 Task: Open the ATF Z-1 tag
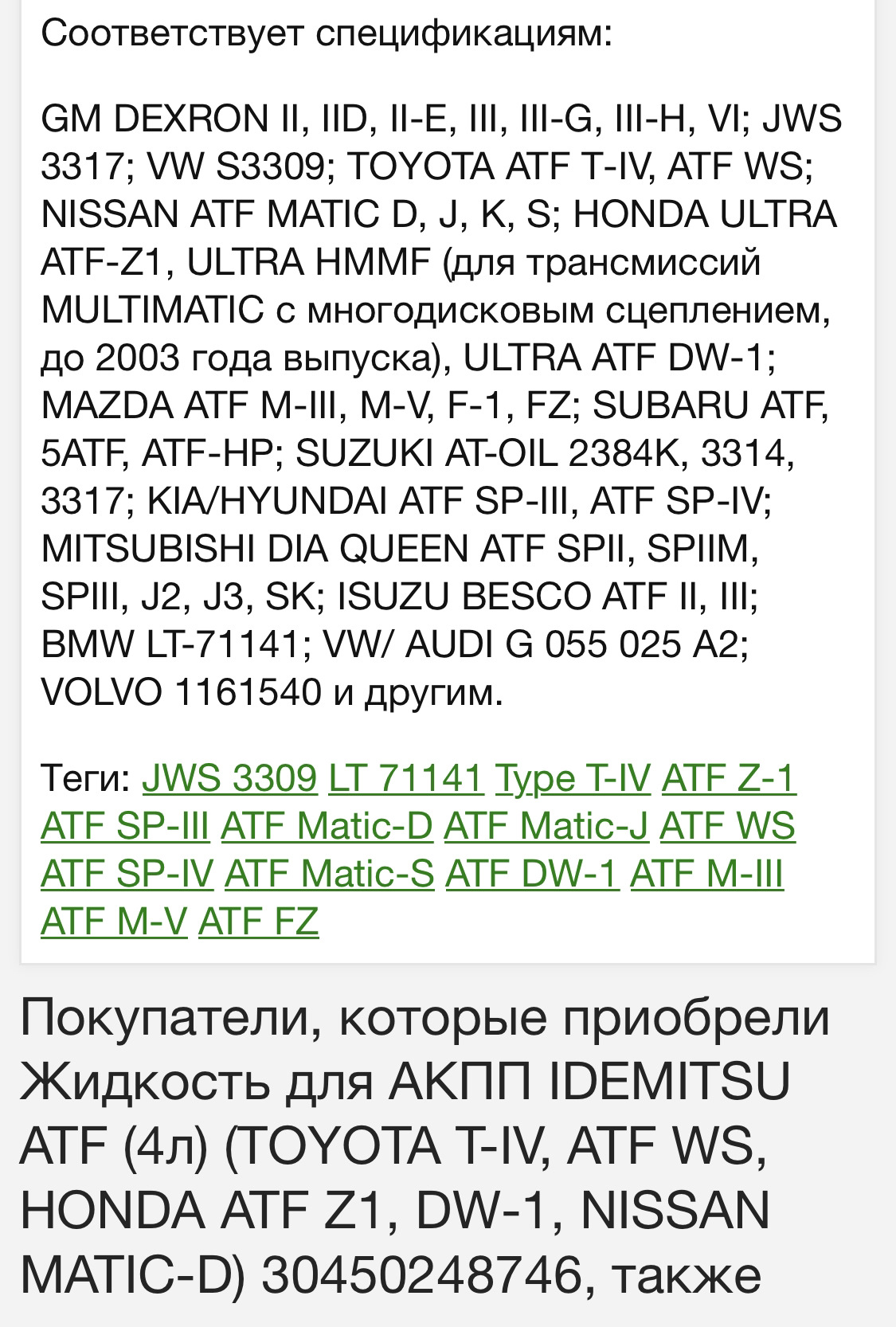pyautogui.click(x=728, y=778)
